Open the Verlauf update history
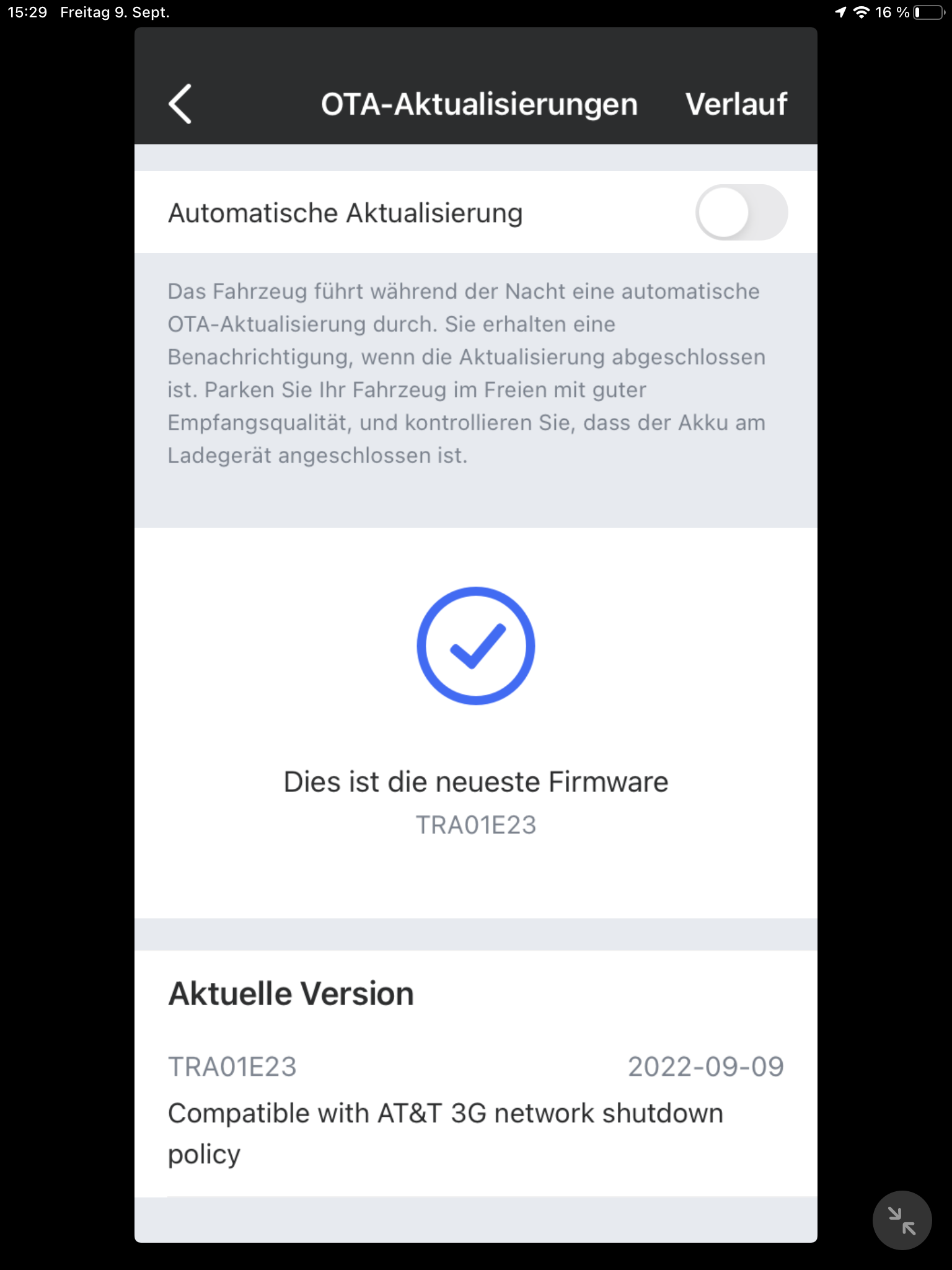952x1270 pixels. pyautogui.click(x=736, y=104)
